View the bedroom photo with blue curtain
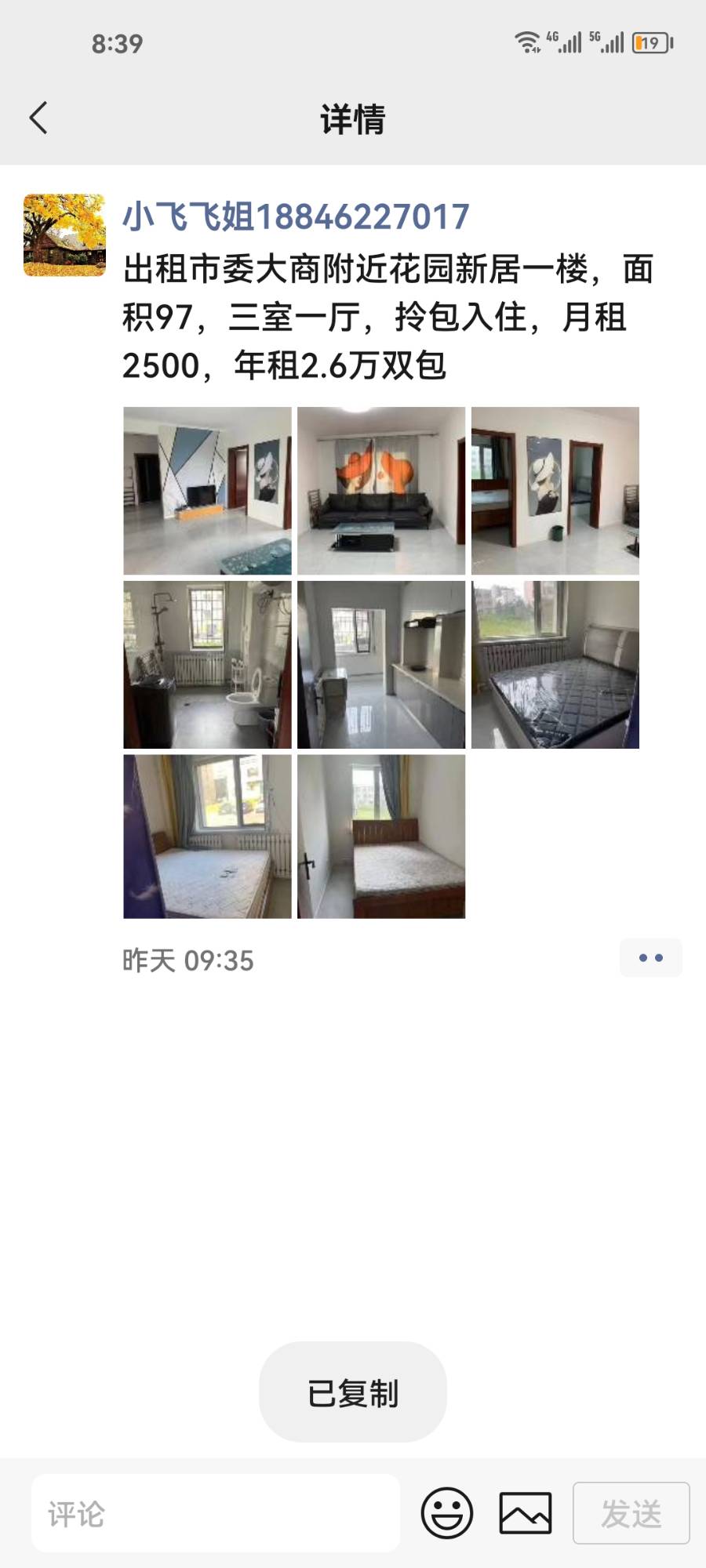Image resolution: width=706 pixels, height=1568 pixels. (207, 837)
